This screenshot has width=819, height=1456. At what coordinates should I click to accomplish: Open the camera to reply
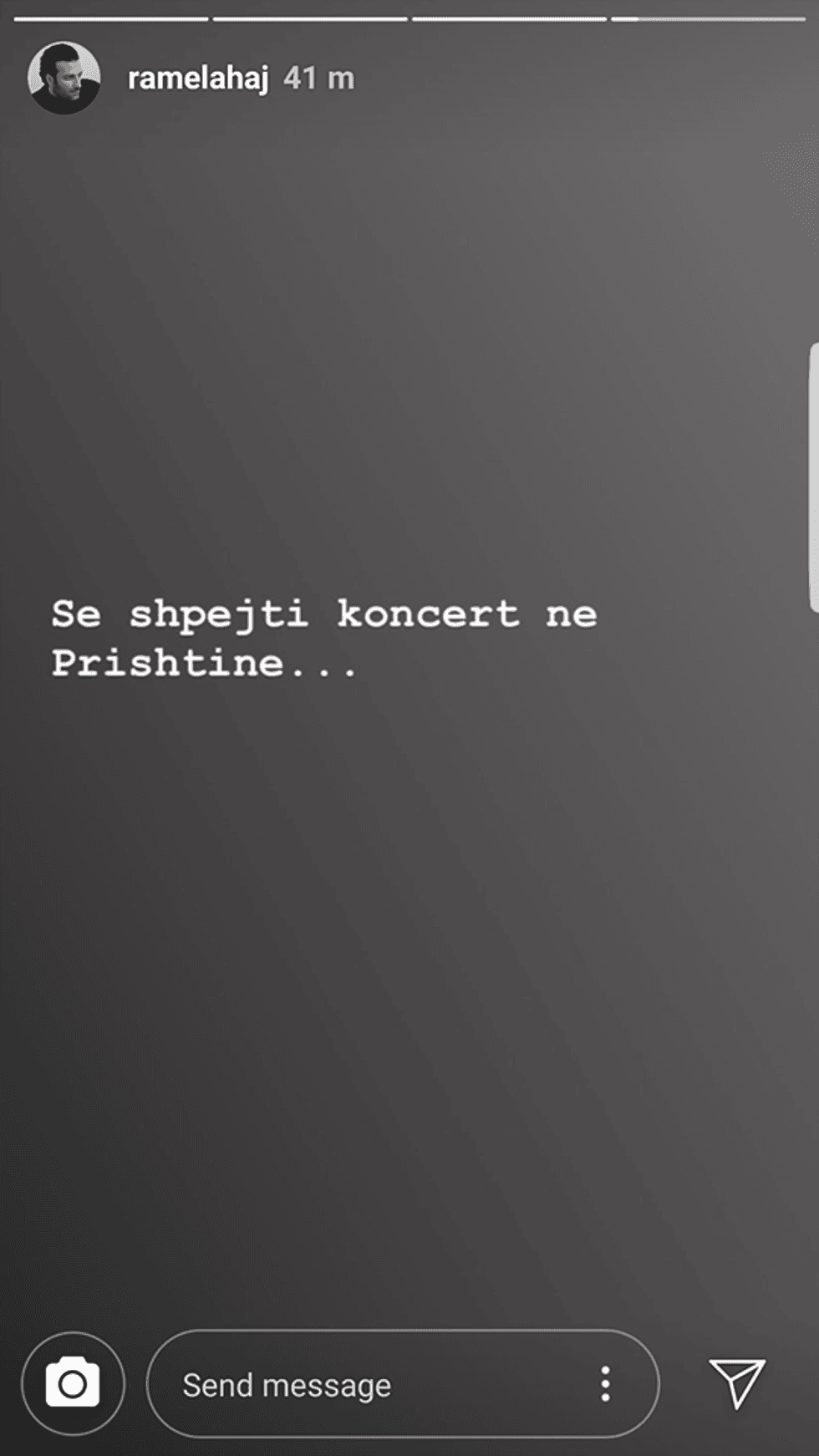pos(73,1383)
